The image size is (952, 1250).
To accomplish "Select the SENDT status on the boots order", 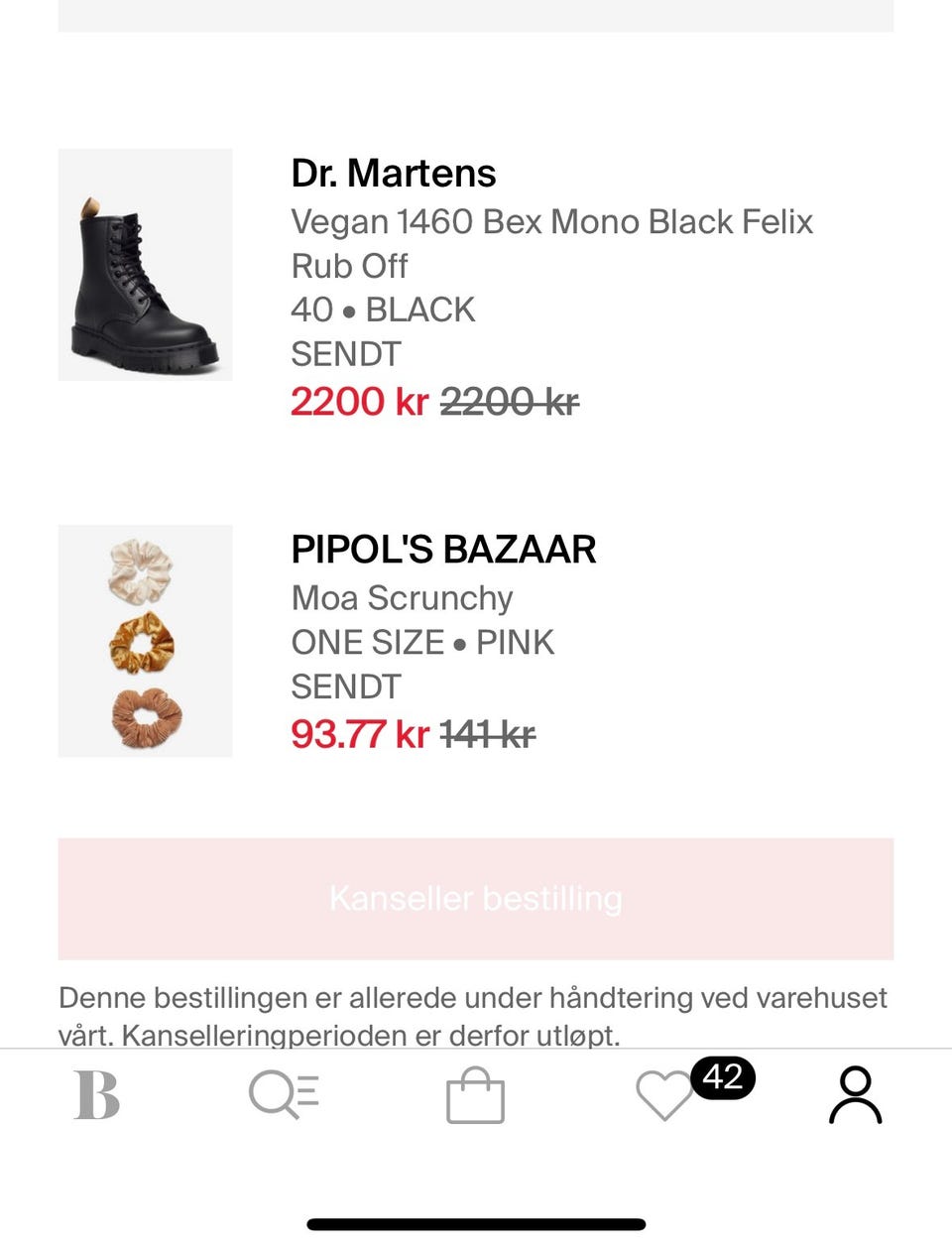I will click(x=346, y=353).
